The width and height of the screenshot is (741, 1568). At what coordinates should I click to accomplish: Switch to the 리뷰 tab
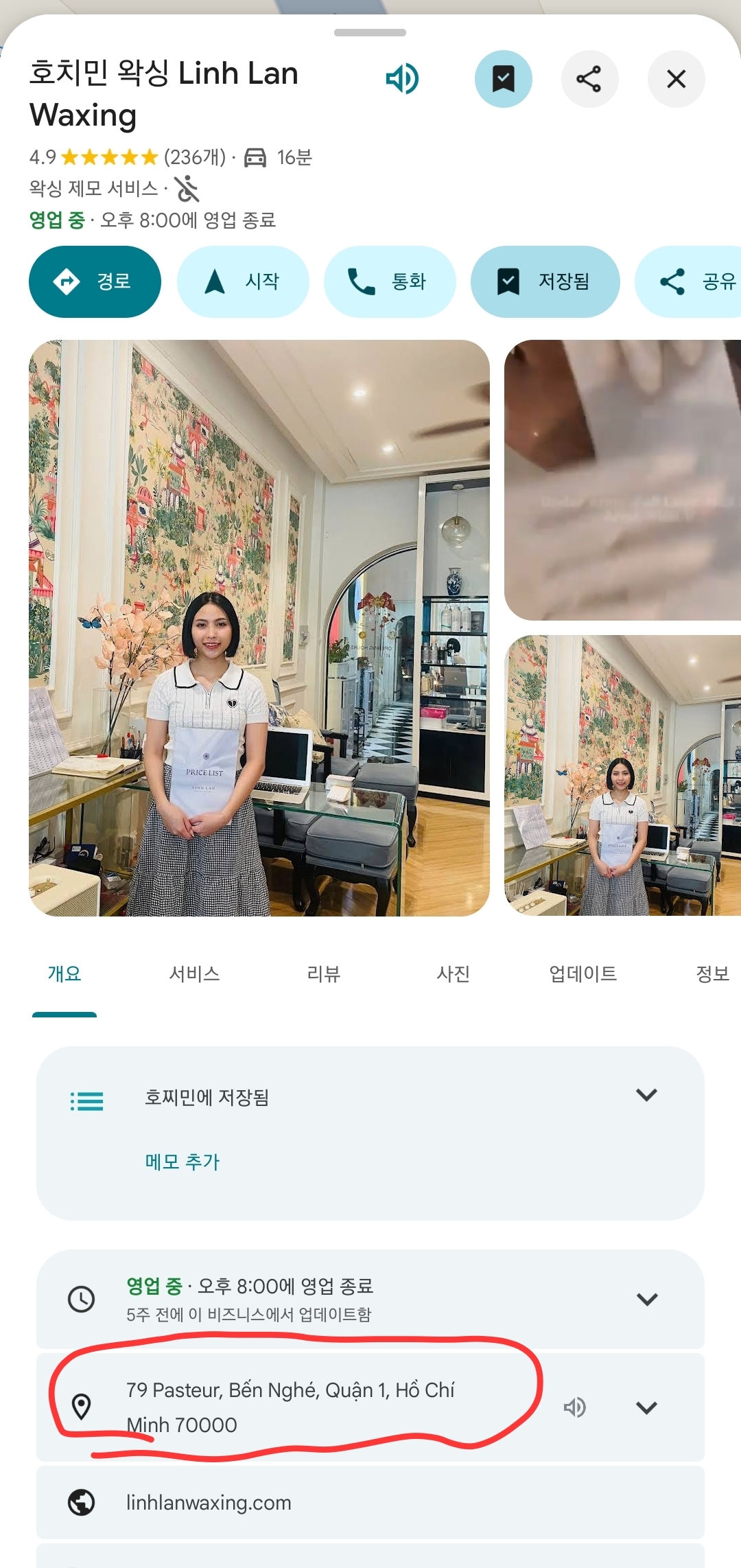pos(324,973)
